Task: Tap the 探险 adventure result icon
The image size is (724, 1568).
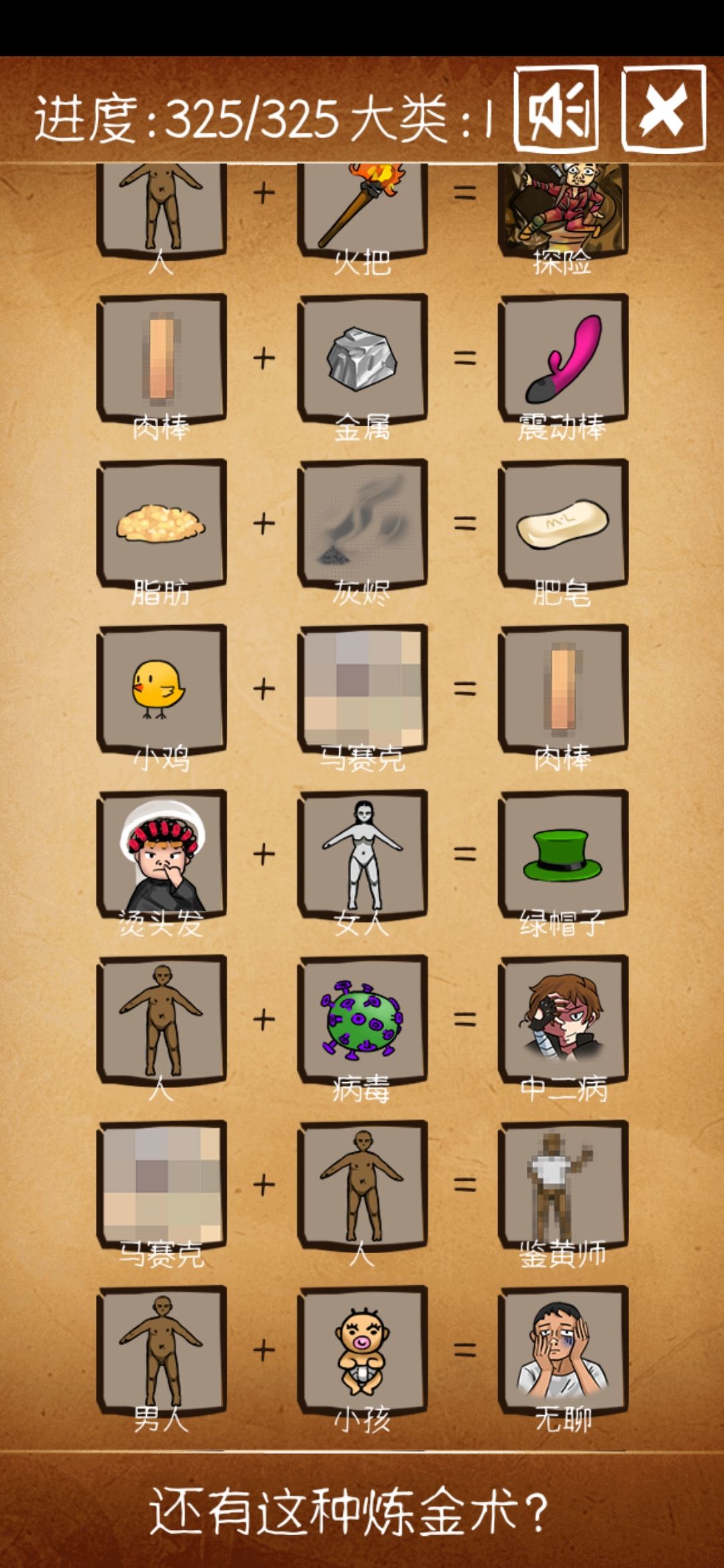Action: [563, 208]
